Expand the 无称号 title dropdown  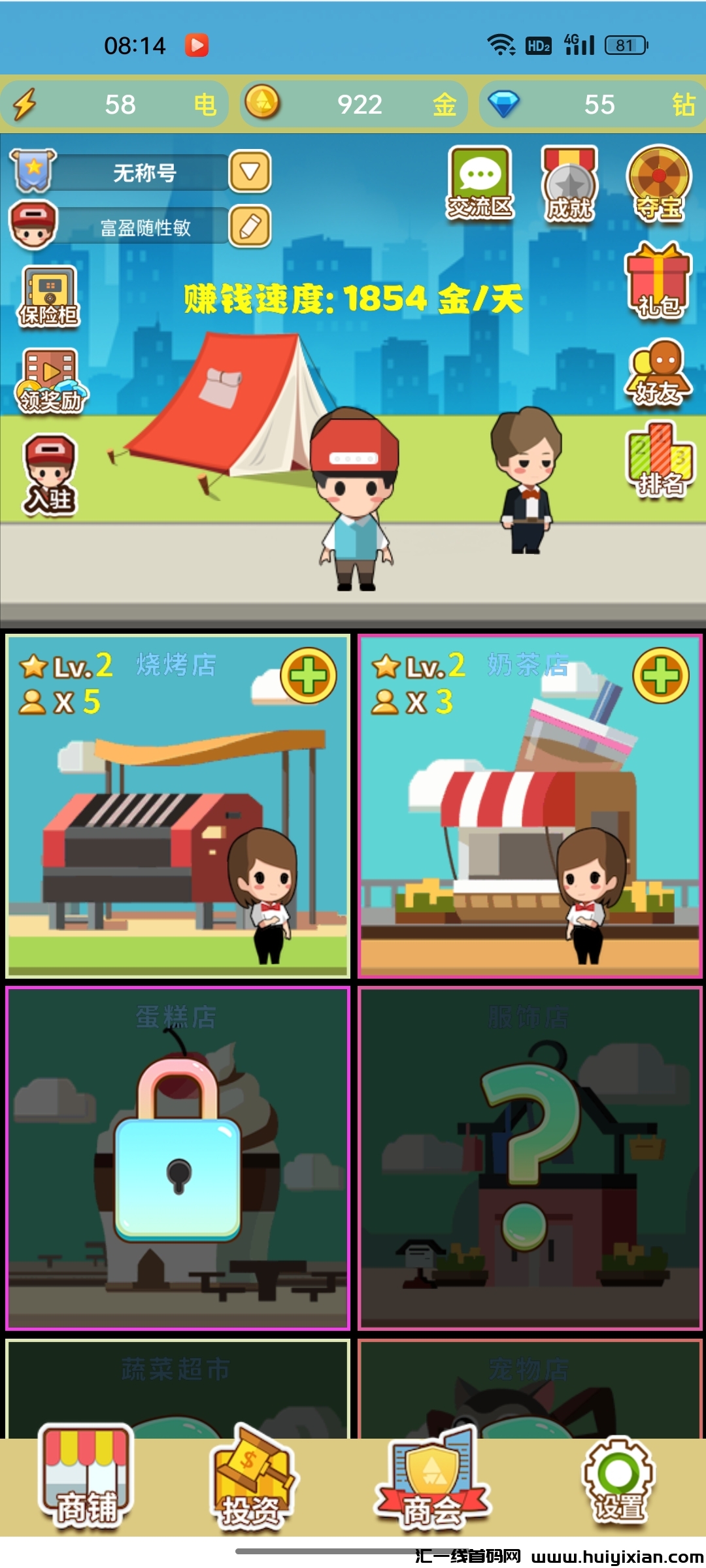(x=250, y=171)
